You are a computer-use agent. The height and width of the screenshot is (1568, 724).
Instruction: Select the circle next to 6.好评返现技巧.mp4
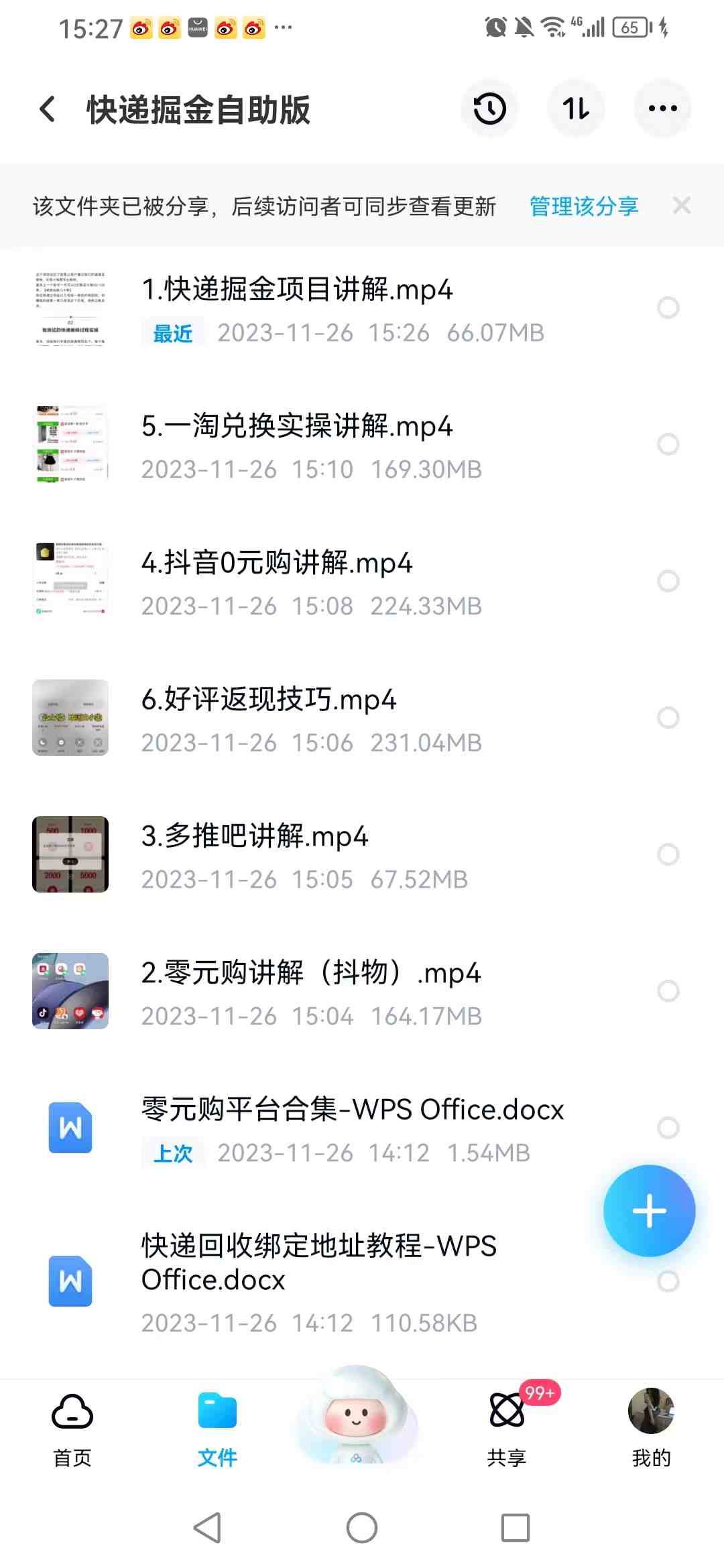(667, 718)
